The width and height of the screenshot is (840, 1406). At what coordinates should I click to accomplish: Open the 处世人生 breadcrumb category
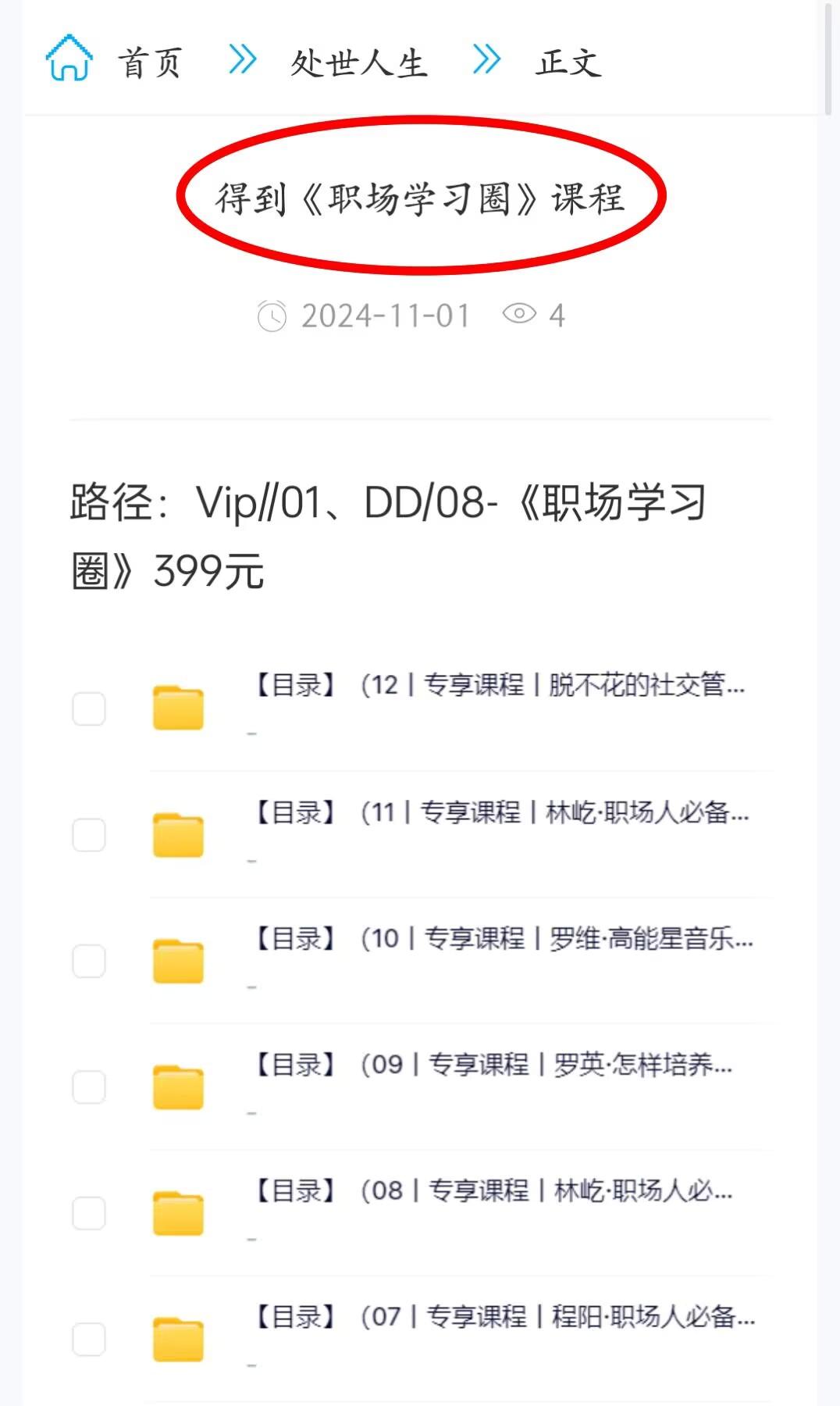358,62
